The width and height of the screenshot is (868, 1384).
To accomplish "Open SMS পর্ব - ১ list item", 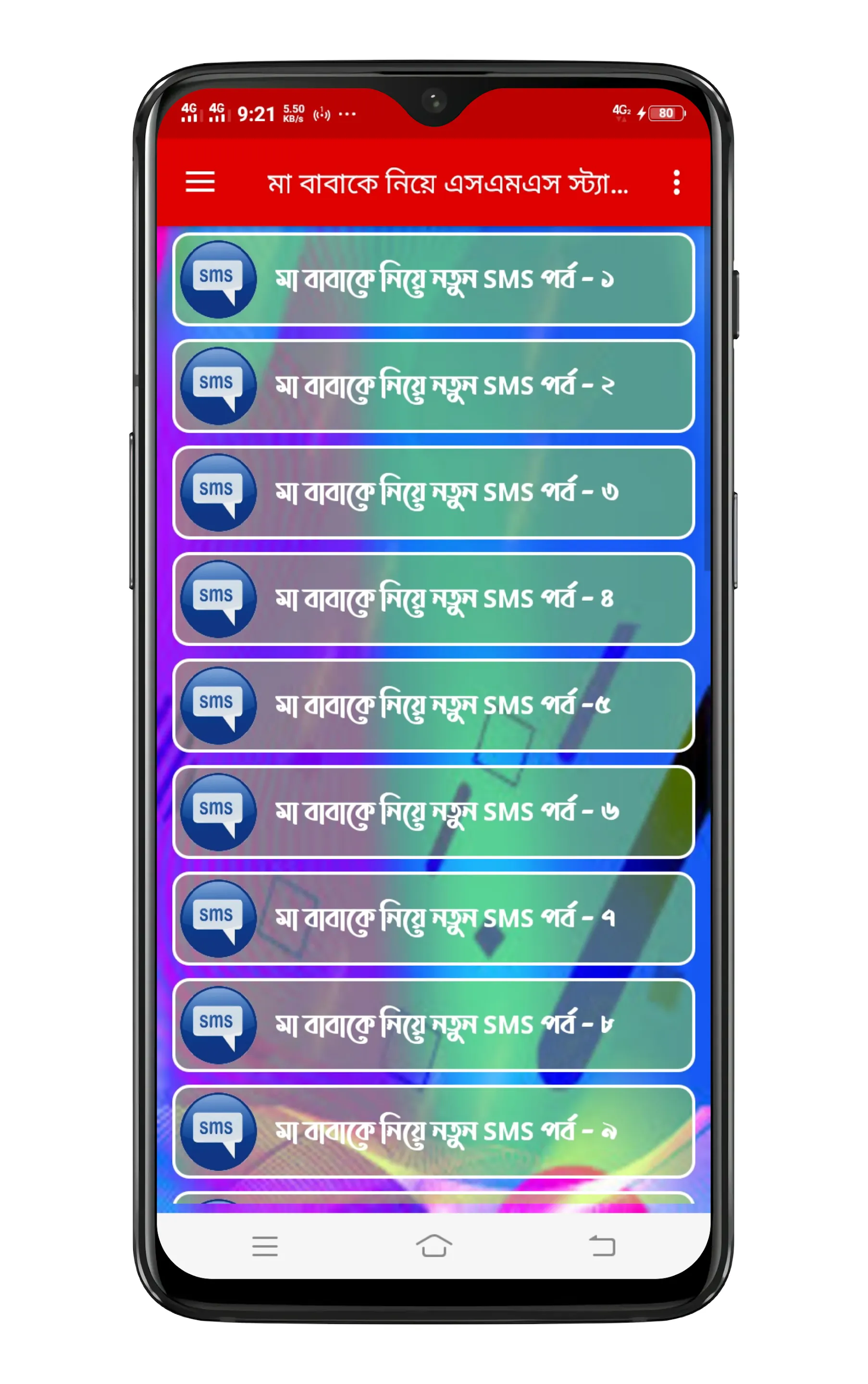I will coord(434,280).
